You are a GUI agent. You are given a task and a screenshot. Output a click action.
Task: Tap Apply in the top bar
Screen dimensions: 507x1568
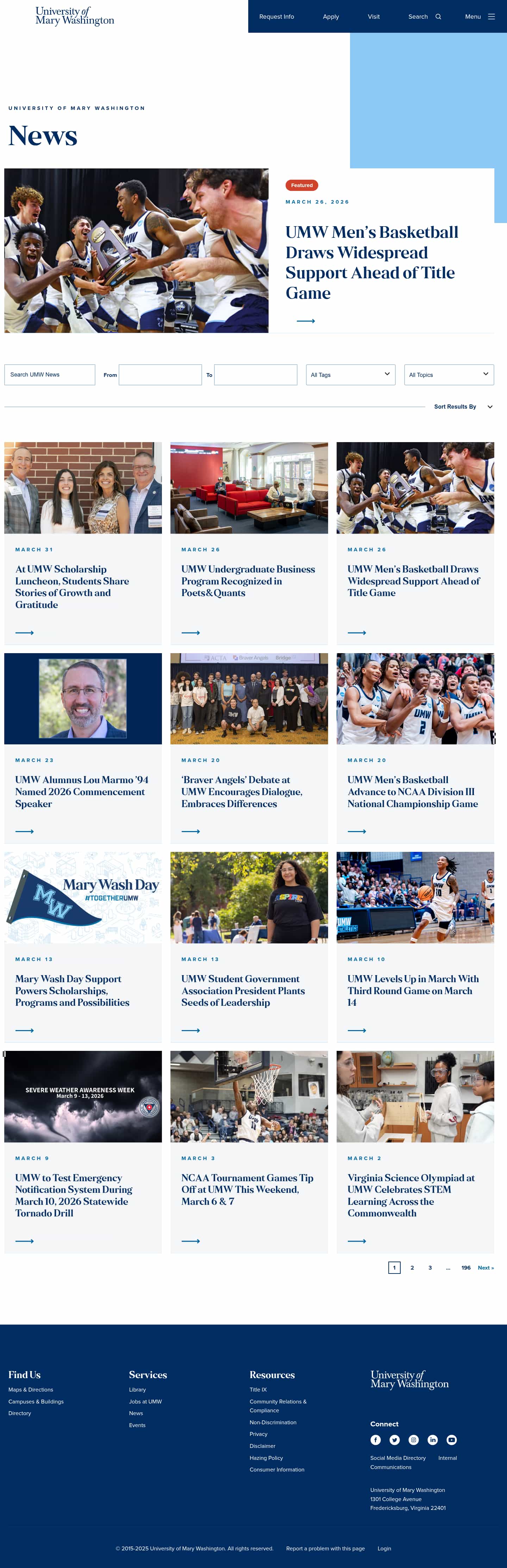pyautogui.click(x=331, y=17)
